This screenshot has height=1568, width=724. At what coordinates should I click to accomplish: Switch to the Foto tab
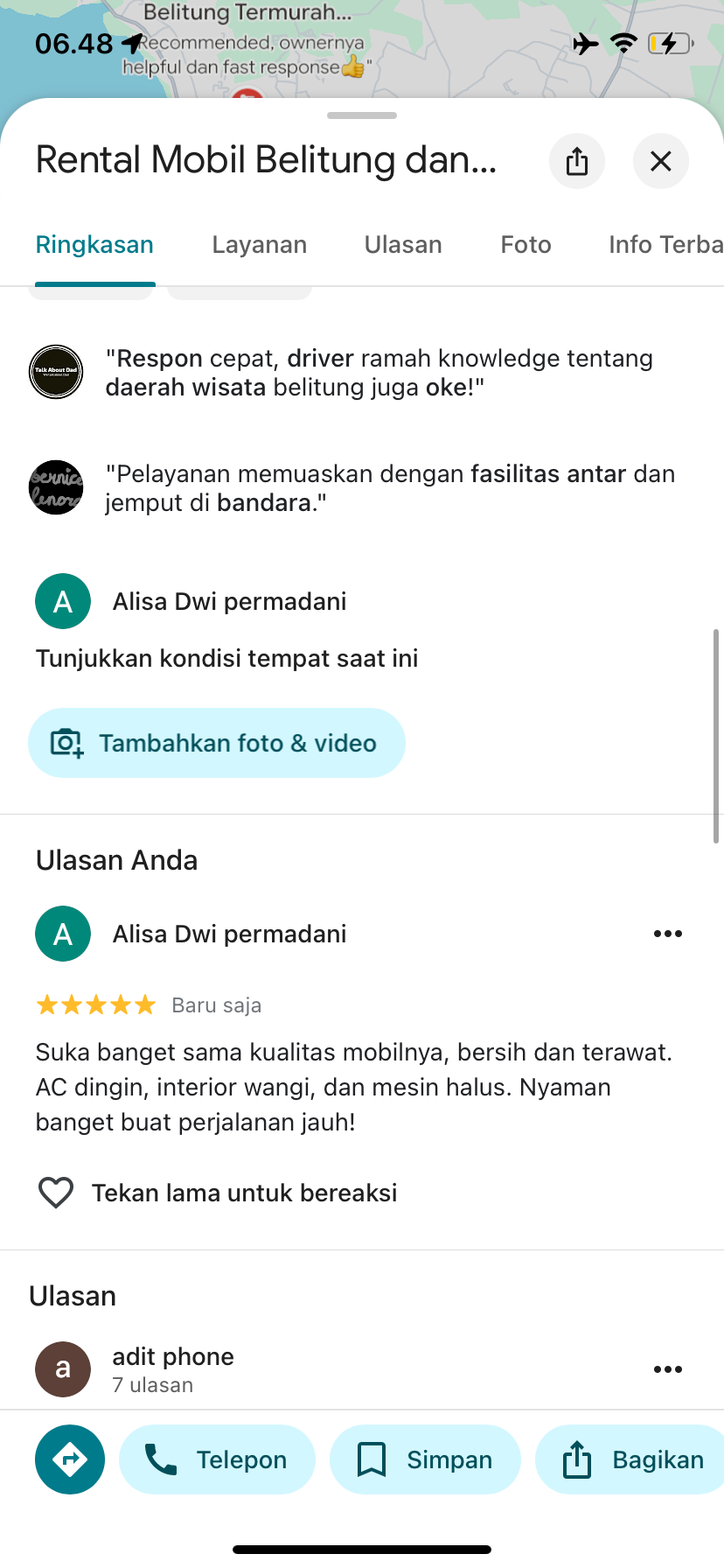[526, 245]
